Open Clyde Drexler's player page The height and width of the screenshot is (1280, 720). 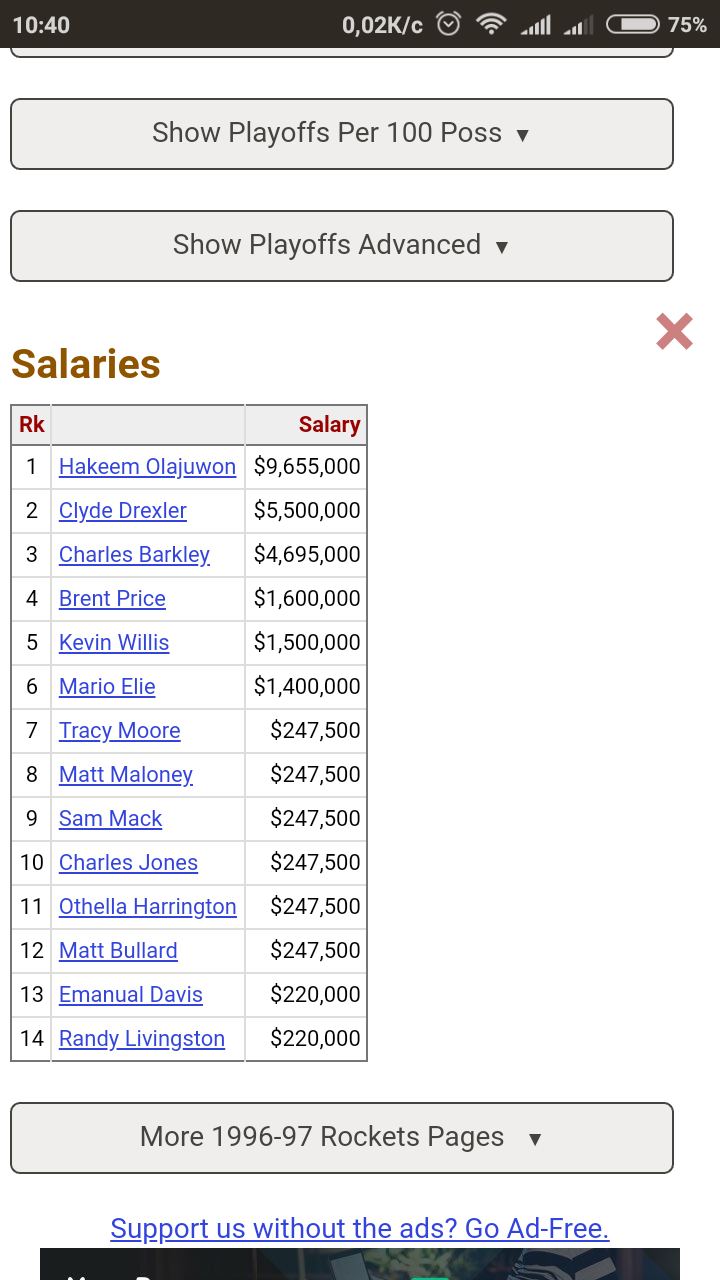[x=123, y=511]
